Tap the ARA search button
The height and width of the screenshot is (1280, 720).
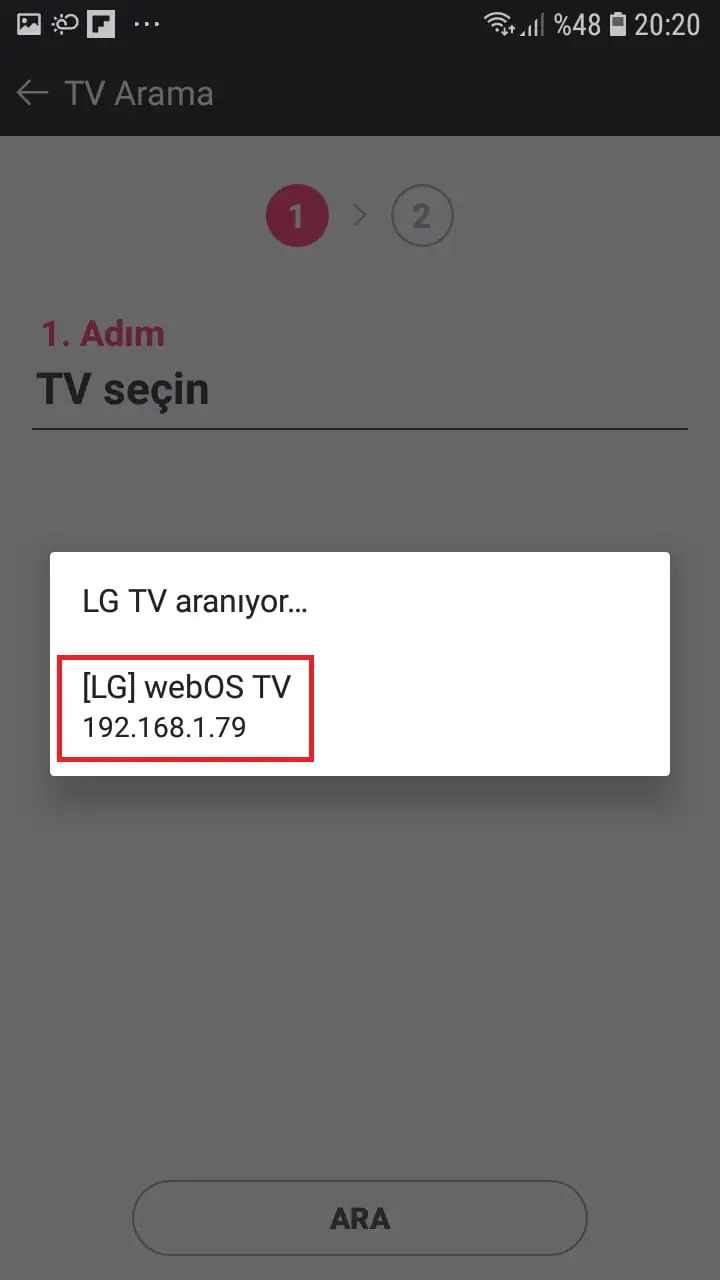coord(359,1218)
